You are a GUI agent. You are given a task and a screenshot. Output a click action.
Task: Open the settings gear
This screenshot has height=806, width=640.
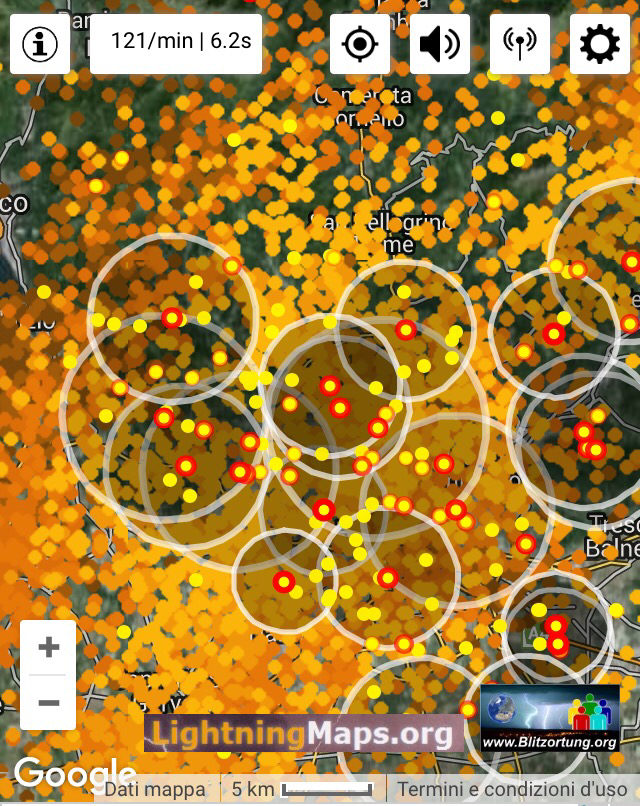(600, 44)
